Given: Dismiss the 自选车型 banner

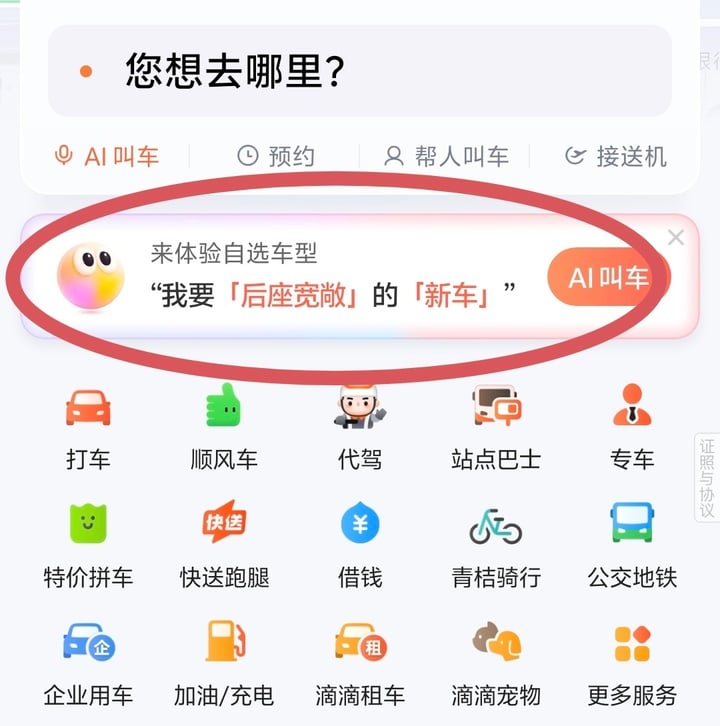Looking at the screenshot, I should click(x=676, y=238).
